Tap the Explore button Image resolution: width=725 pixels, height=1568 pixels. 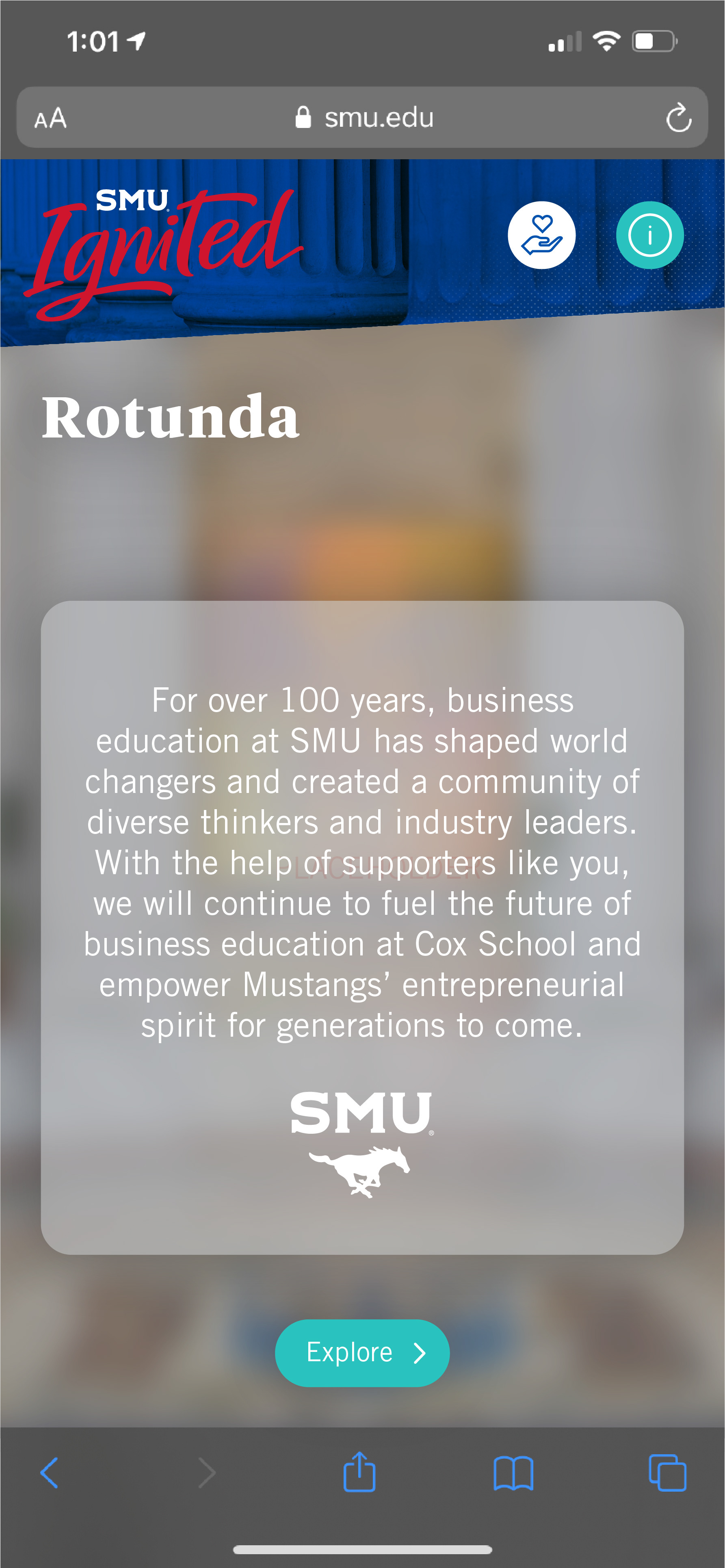point(362,1353)
